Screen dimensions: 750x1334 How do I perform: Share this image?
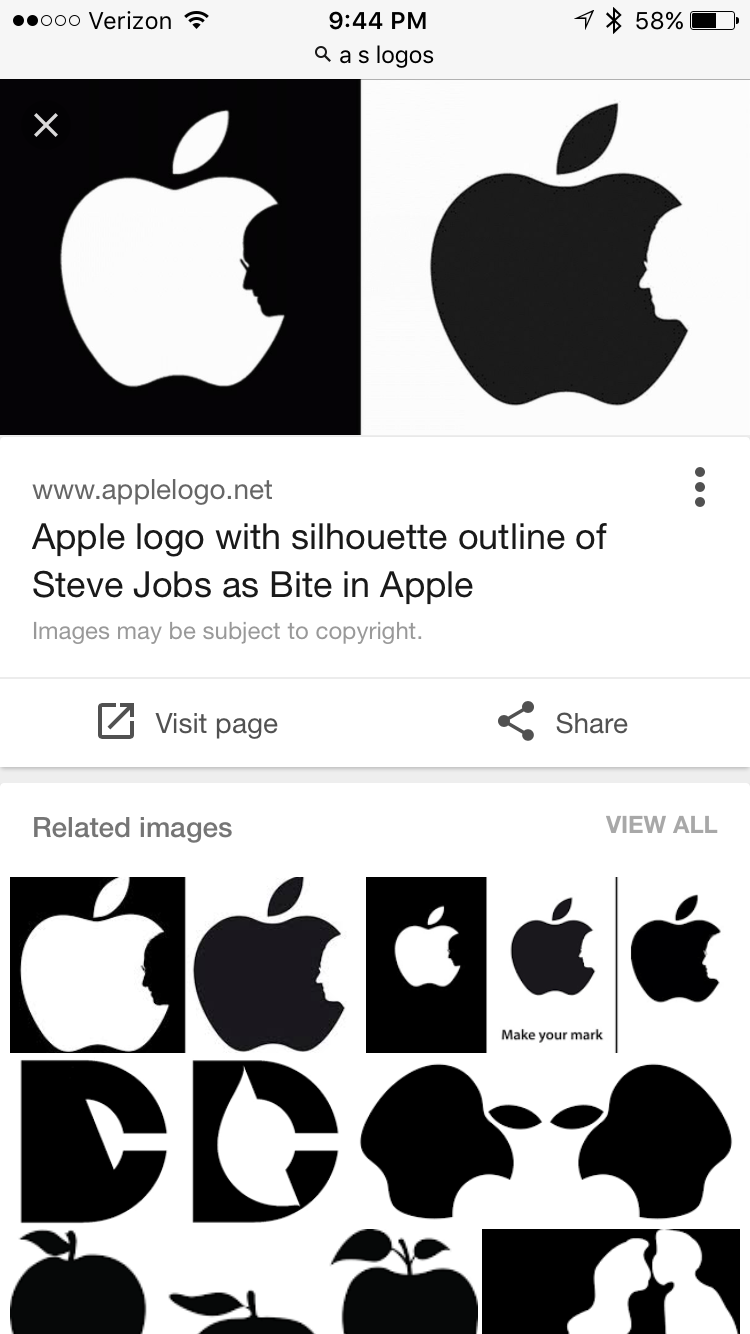coord(563,723)
